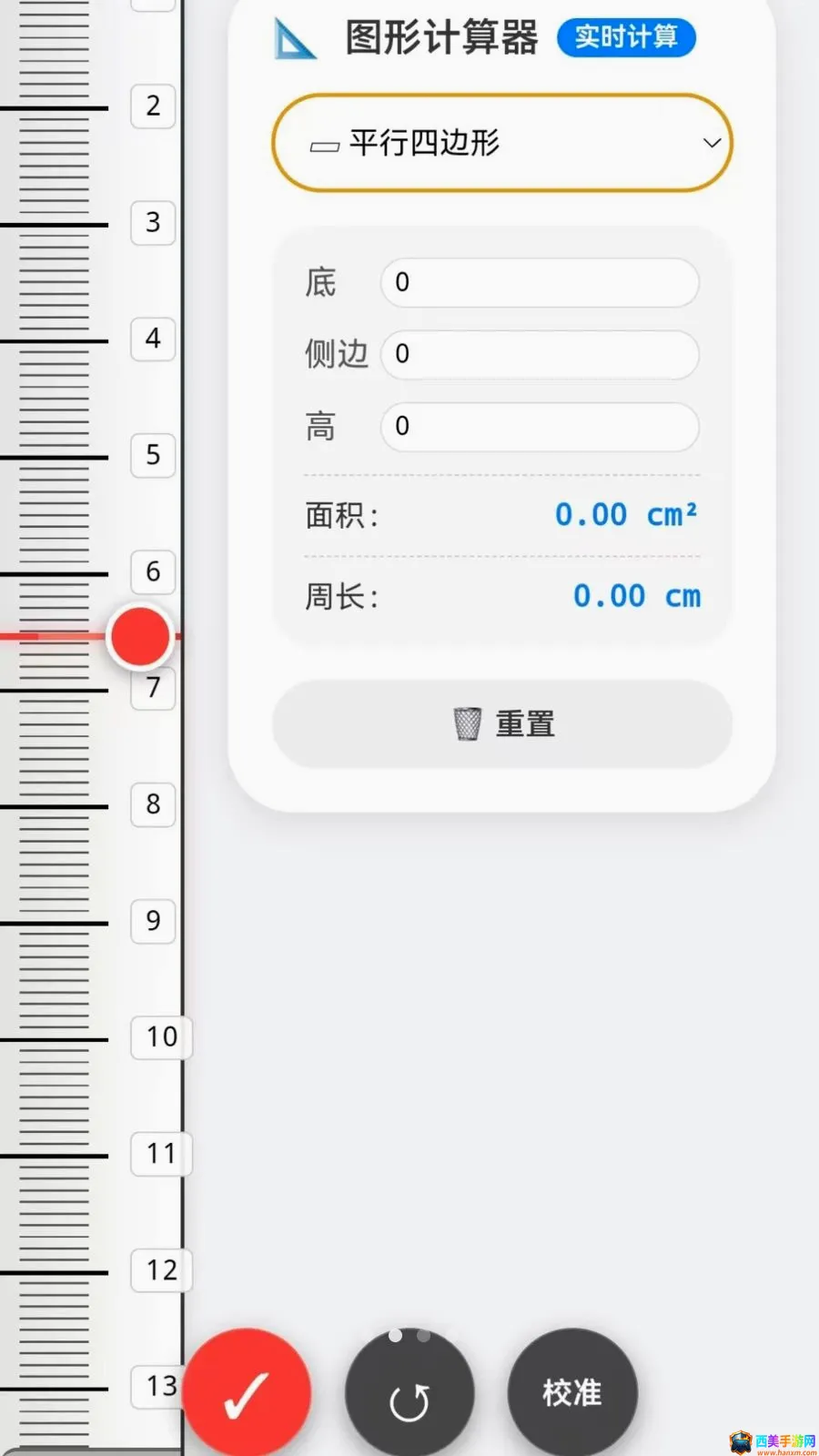Image resolution: width=819 pixels, height=1456 pixels.
Task: Tap the 侧边 input field
Action: click(x=540, y=354)
